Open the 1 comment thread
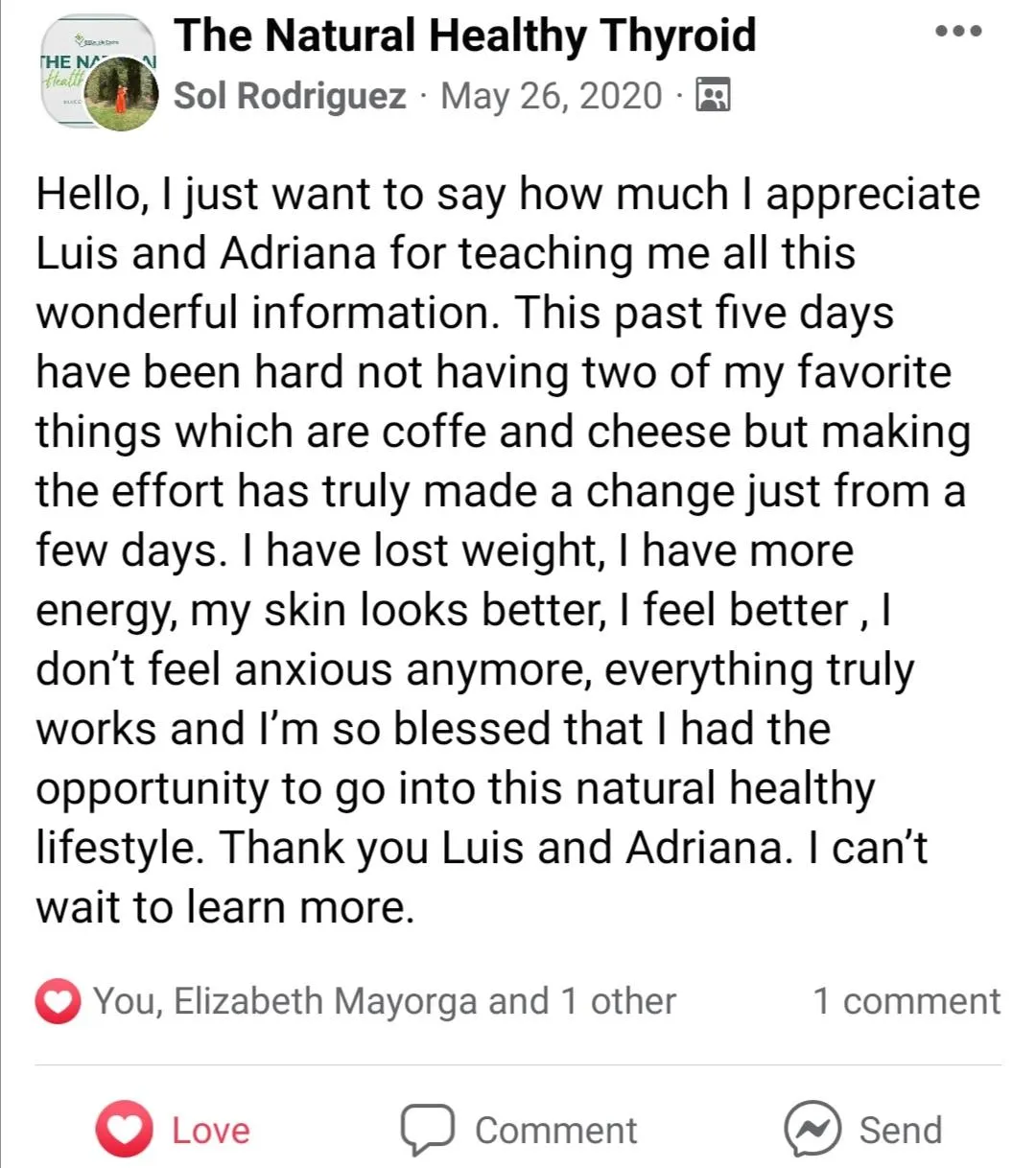The height and width of the screenshot is (1168, 1036). 906,1001
